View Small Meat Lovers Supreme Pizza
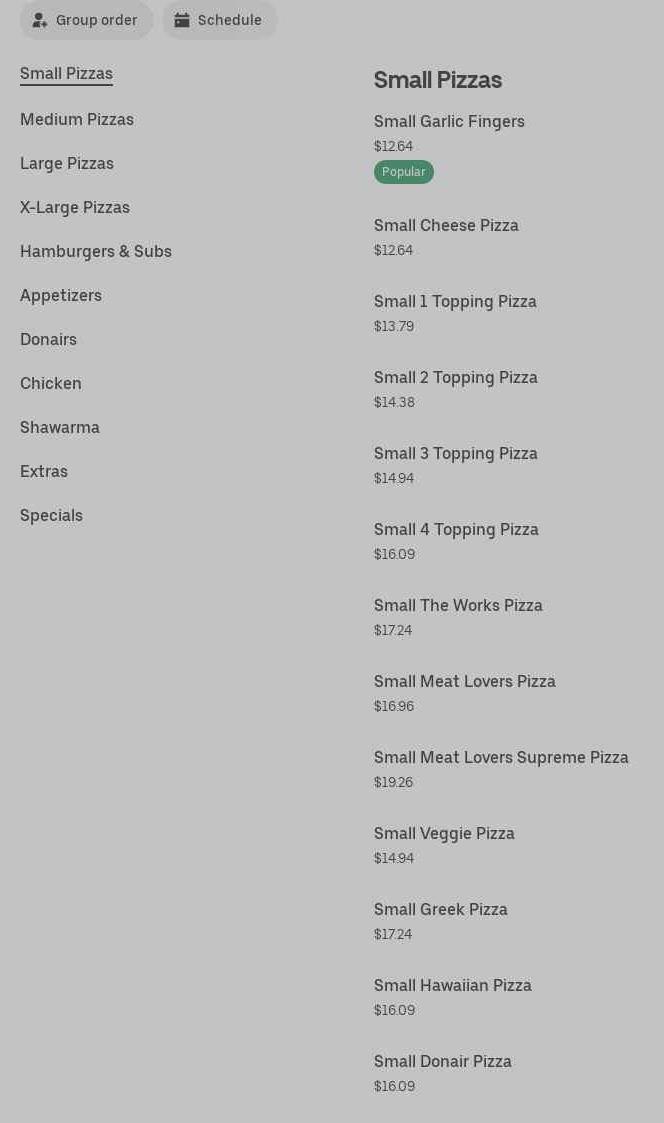 [x=501, y=757]
